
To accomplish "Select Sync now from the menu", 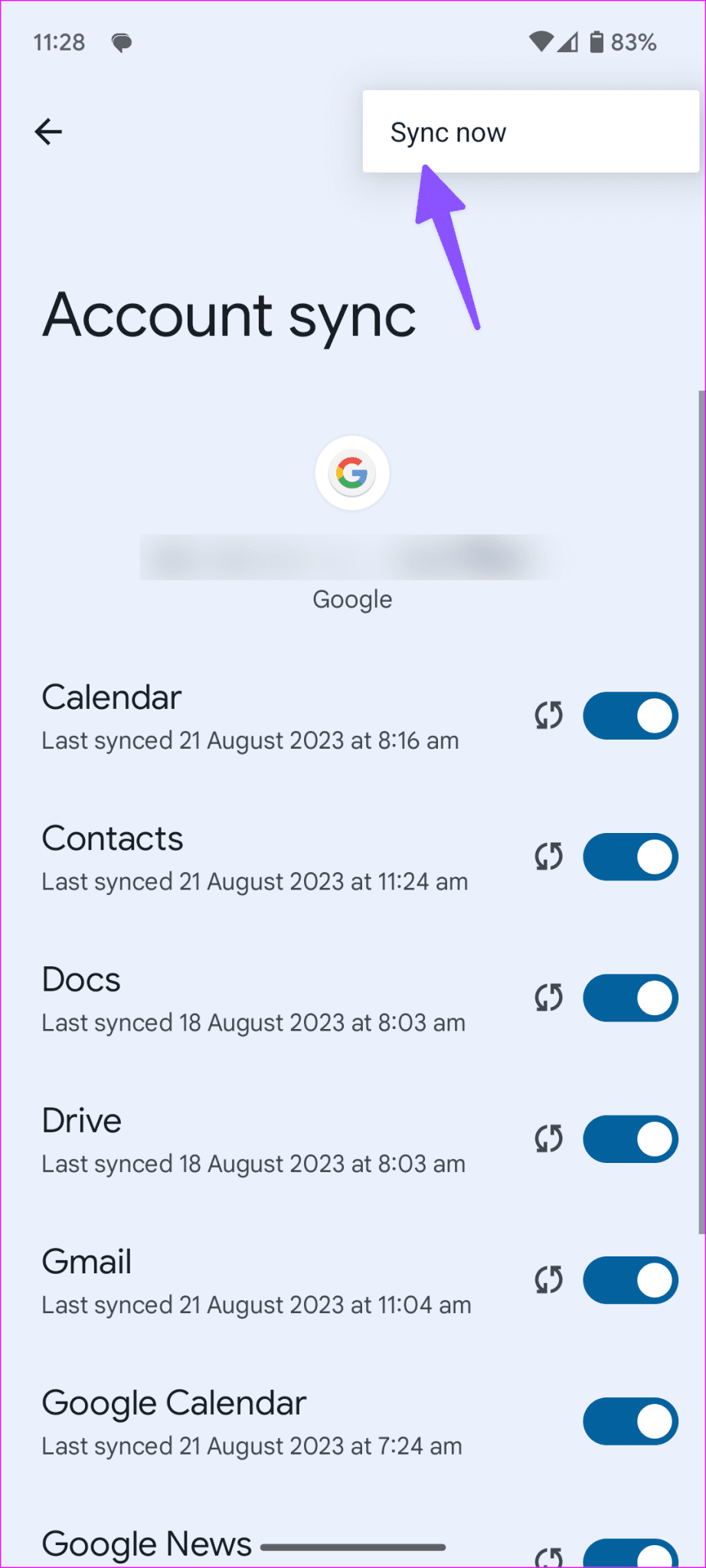I will pos(448,132).
